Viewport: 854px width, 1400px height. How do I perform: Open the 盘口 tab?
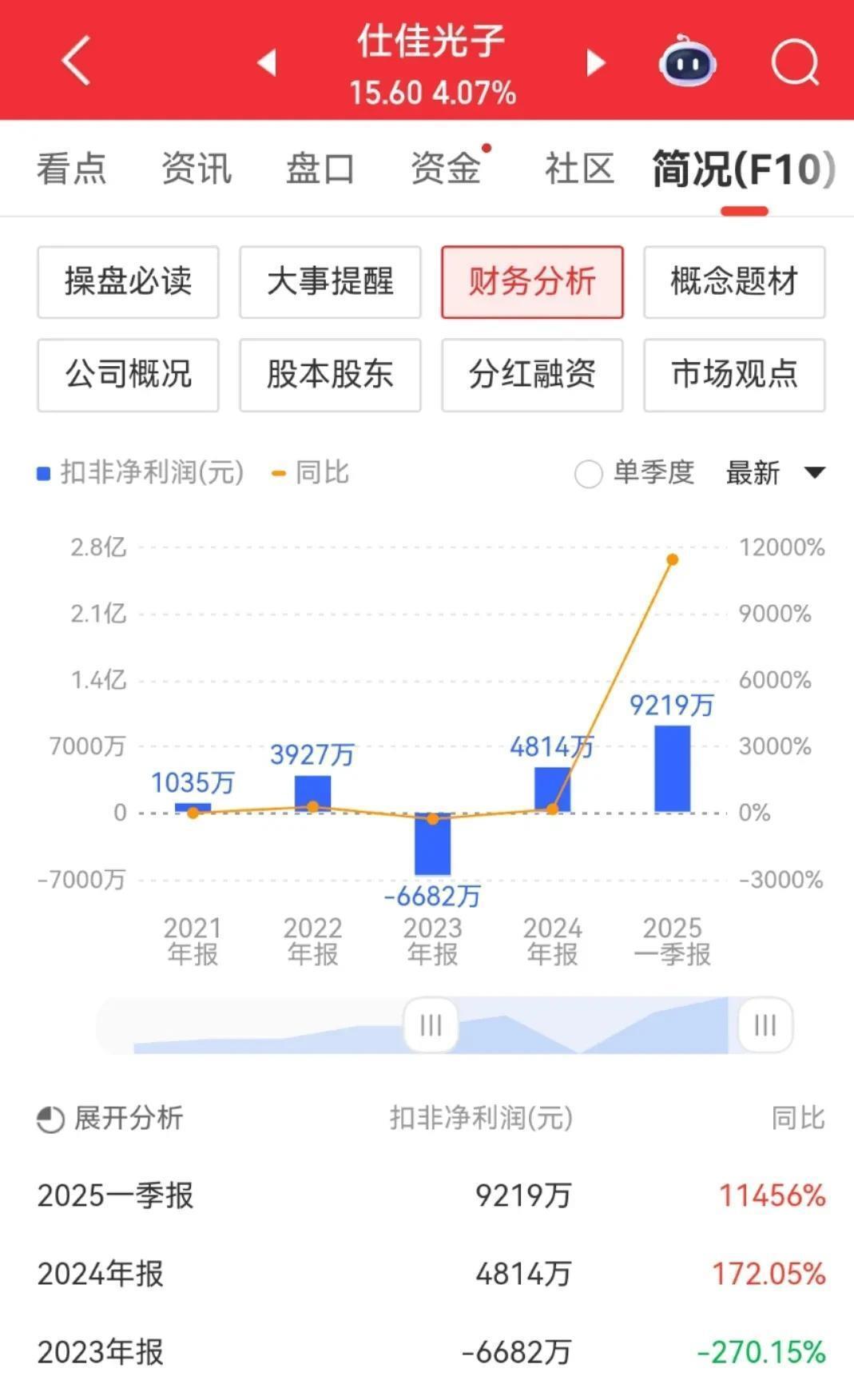[320, 169]
